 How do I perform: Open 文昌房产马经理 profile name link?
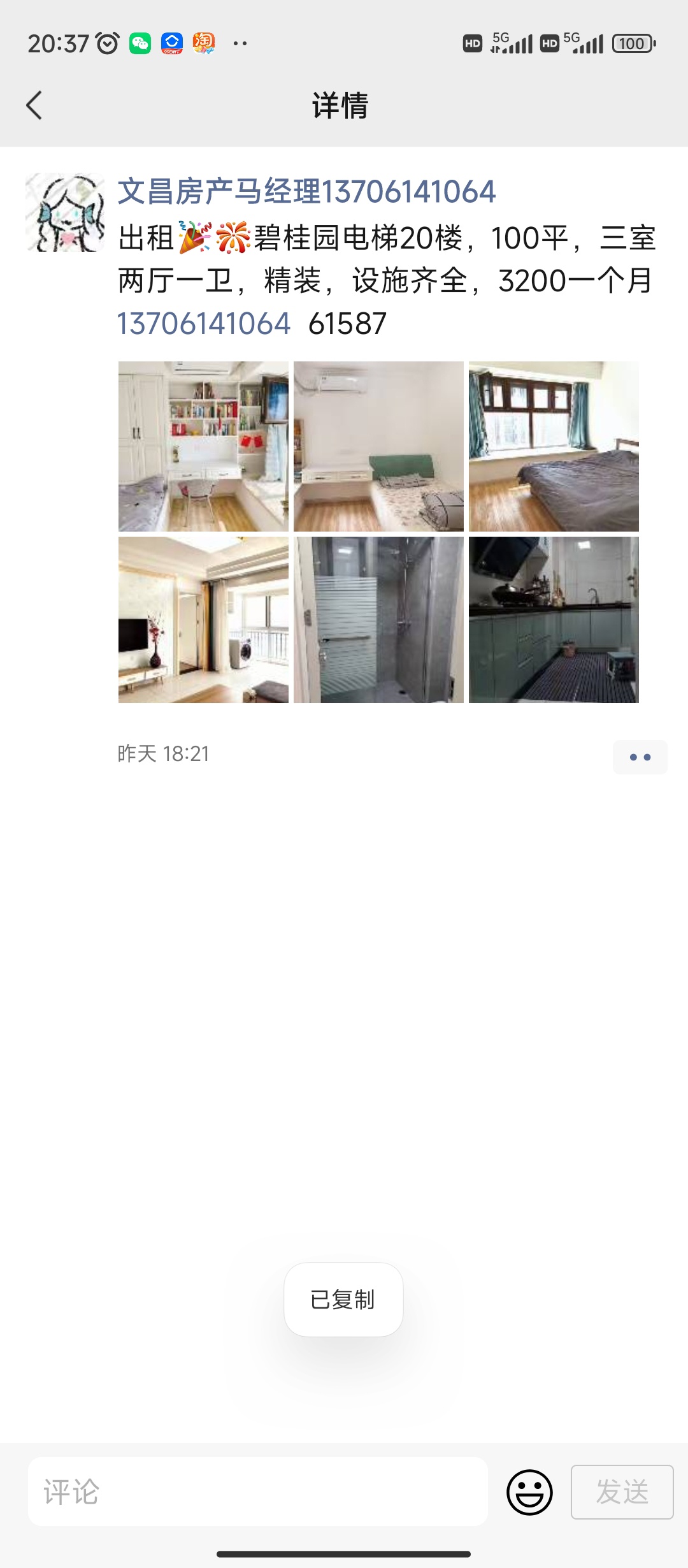click(306, 192)
